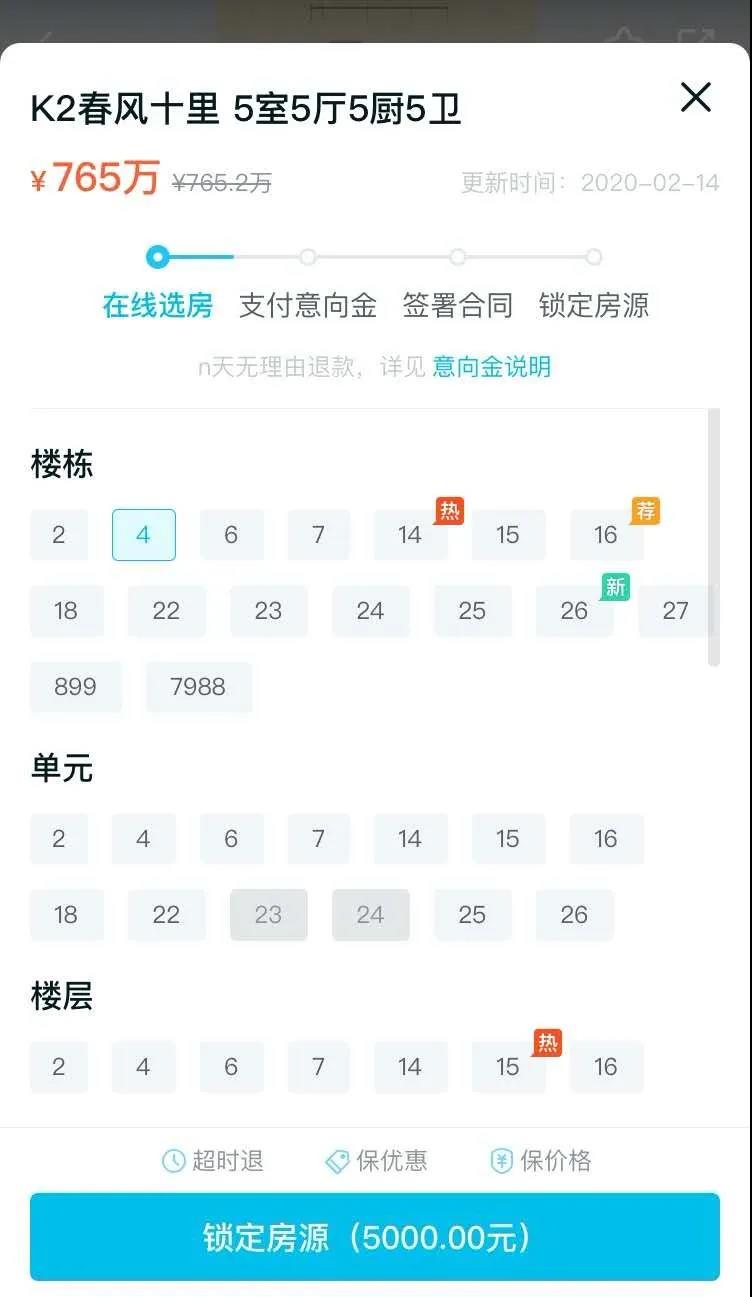Select building 14 marked hot
Screen dimensions: 752x1297
(411, 535)
